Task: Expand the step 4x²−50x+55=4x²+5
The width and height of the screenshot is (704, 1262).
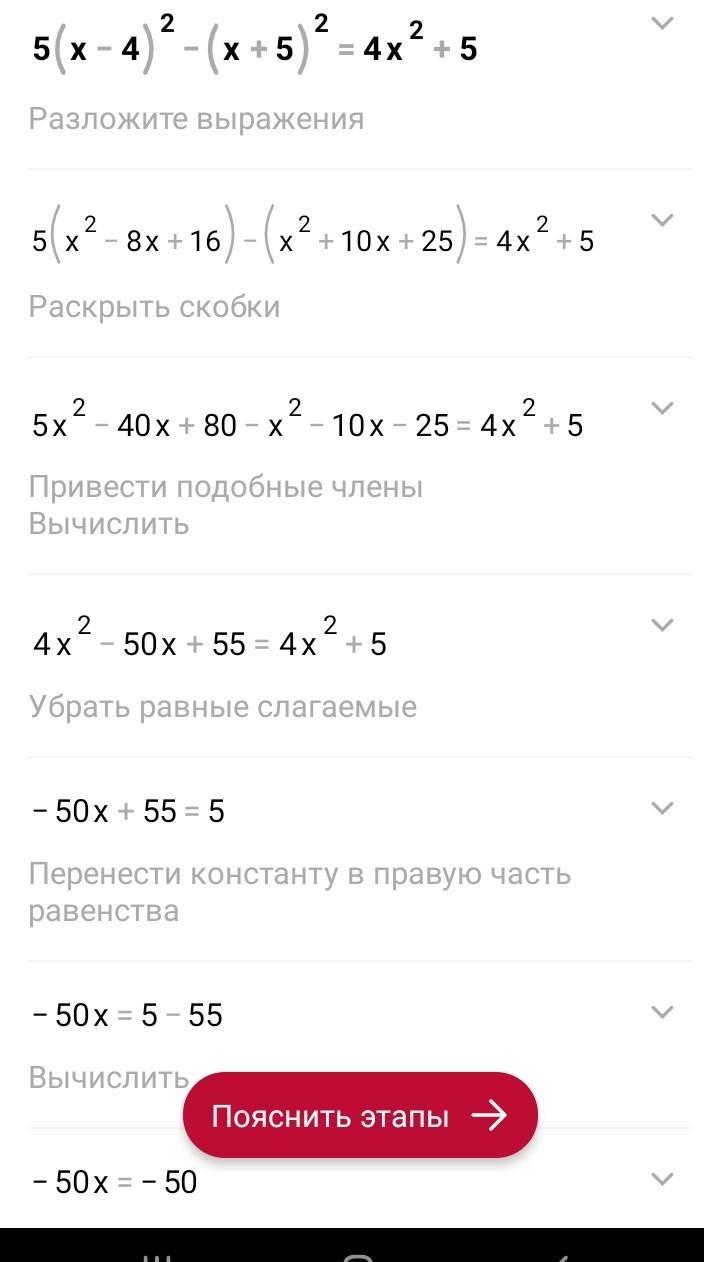Action: (x=662, y=625)
